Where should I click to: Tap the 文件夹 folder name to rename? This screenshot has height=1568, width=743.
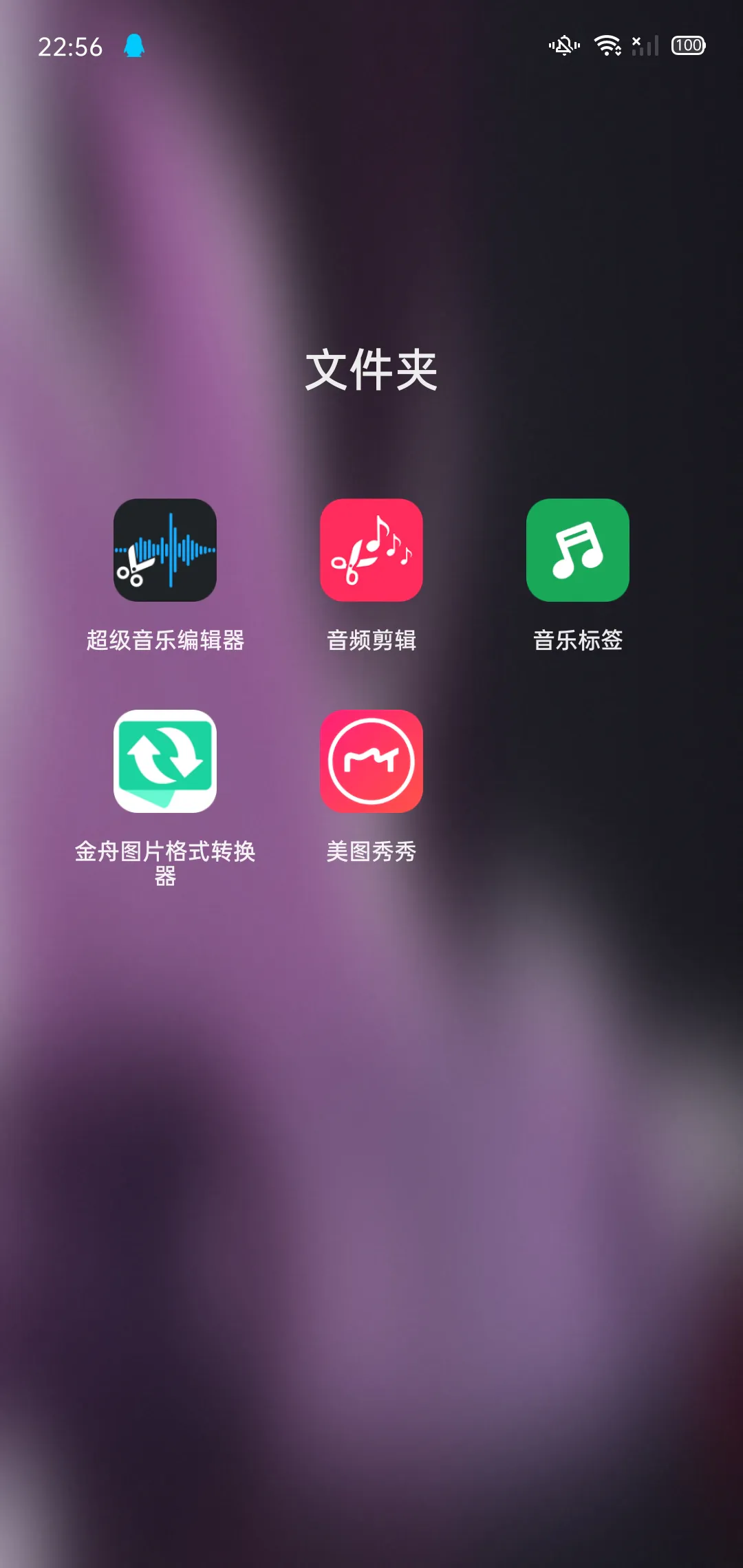(x=371, y=370)
